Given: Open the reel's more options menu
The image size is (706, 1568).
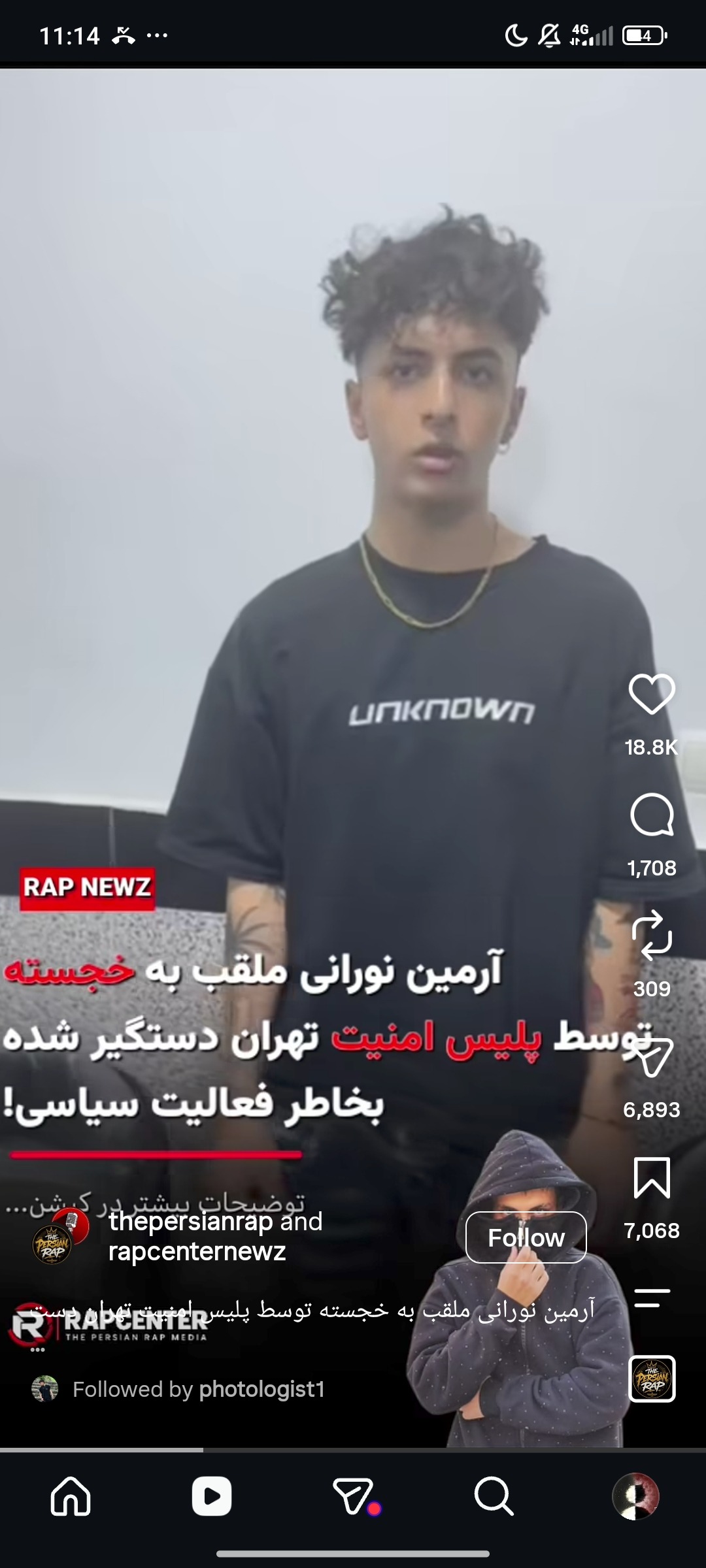Looking at the screenshot, I should coord(652,1298).
